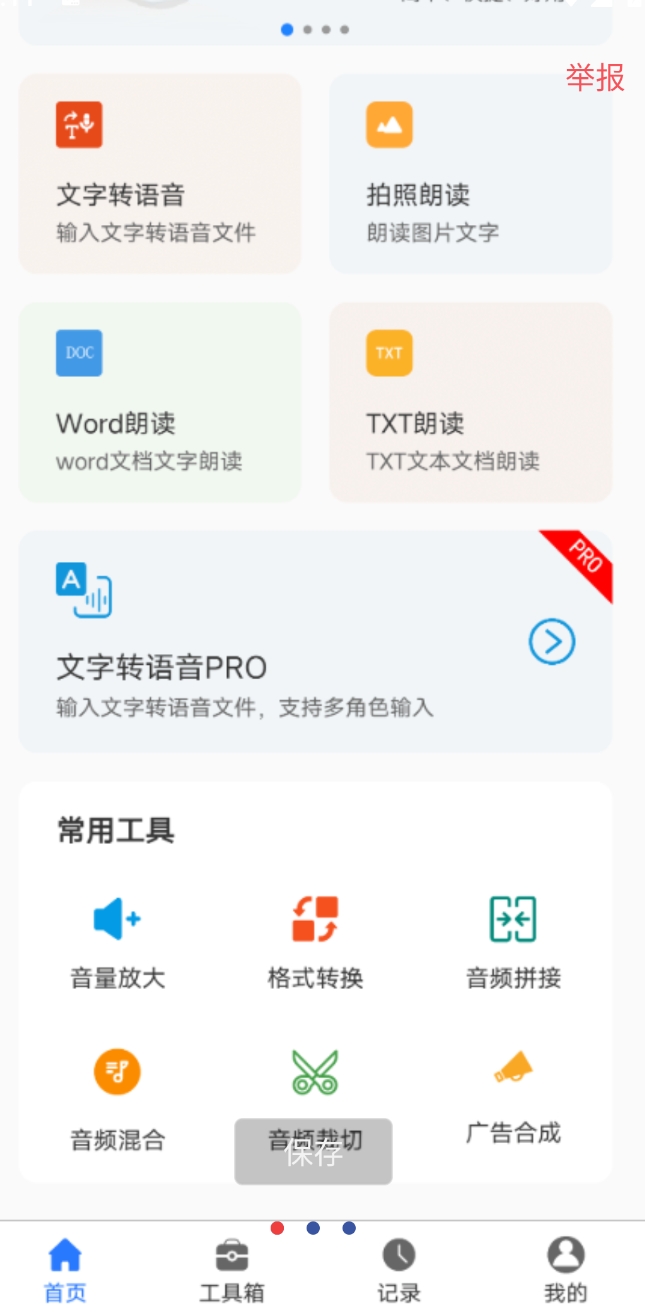Open the 格式转换 tool
Image resolution: width=645 pixels, height=1312 pixels.
coord(315,942)
